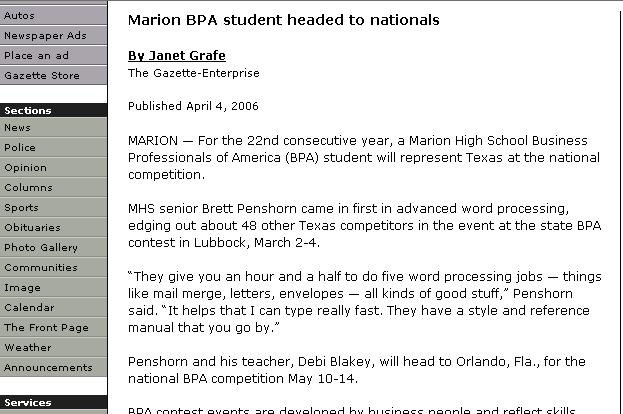
Task: Visit the Gazette Store
Action: 40,76
